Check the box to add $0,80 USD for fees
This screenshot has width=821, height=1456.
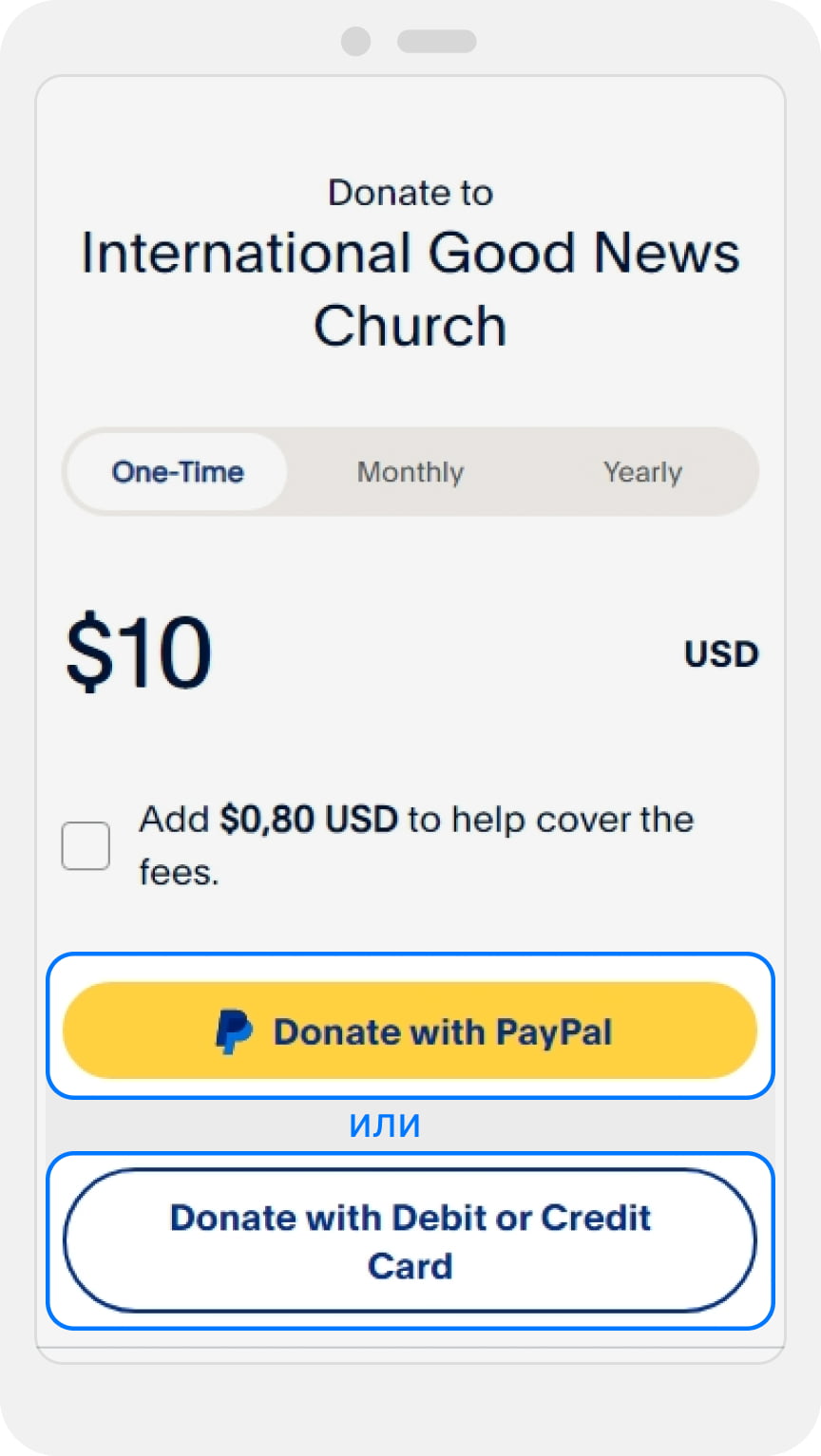pyautogui.click(x=86, y=845)
